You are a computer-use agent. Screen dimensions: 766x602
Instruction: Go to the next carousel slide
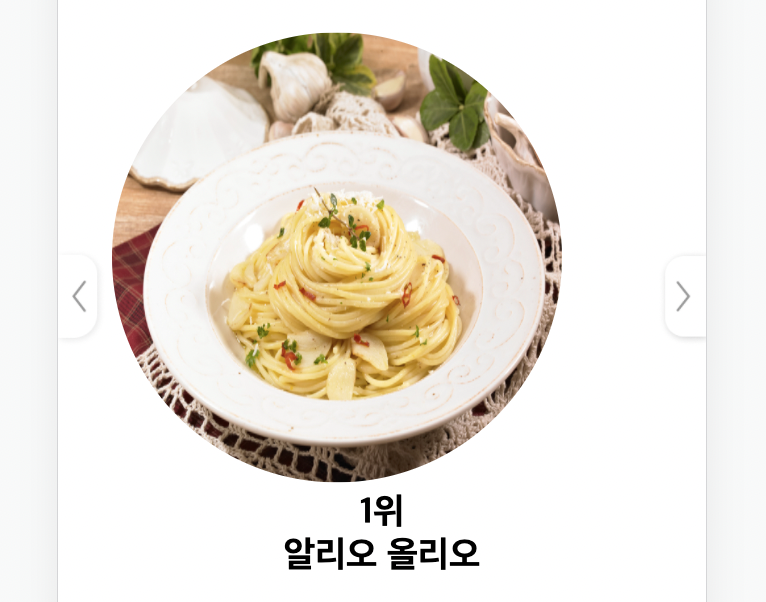(684, 296)
